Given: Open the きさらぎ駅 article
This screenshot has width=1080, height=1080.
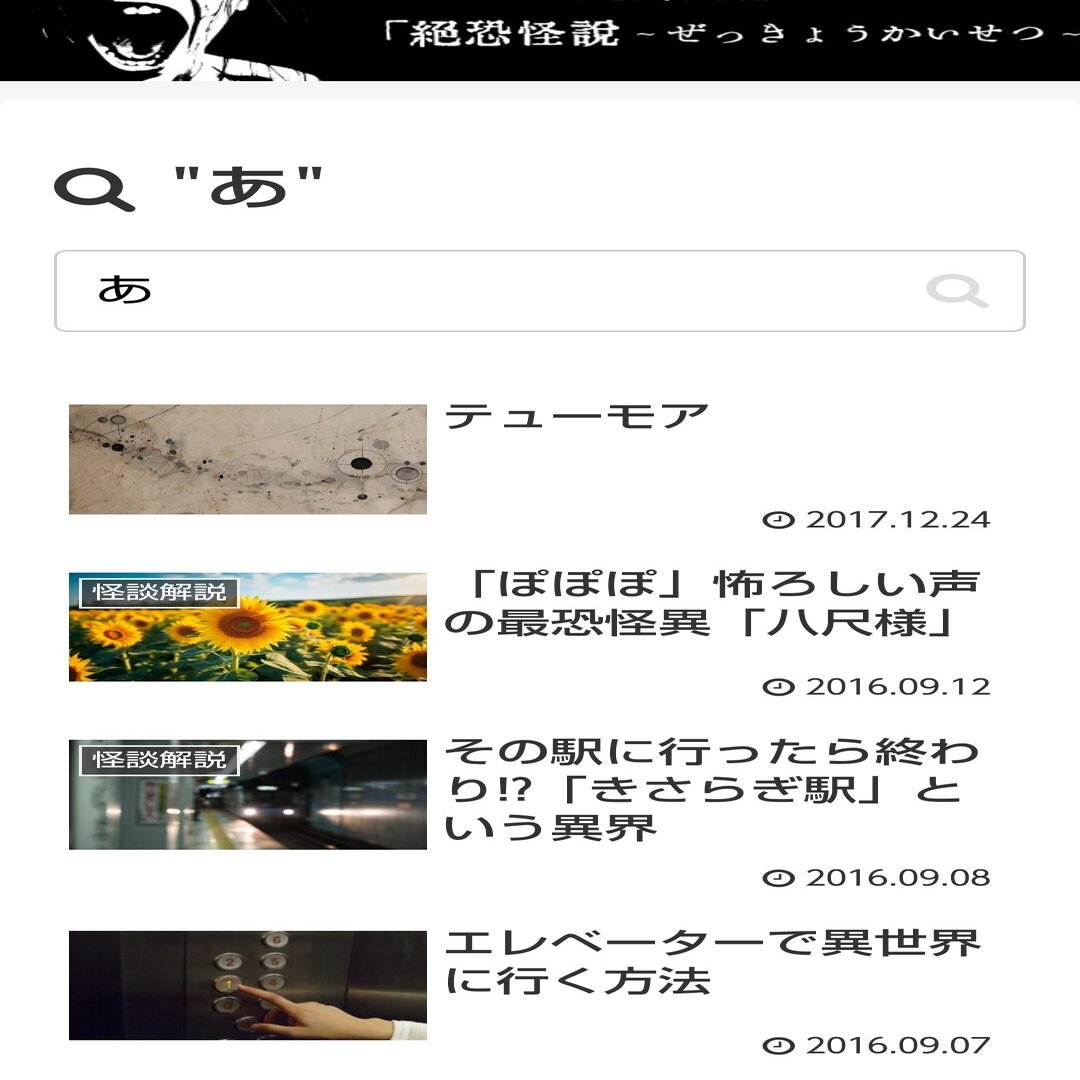Looking at the screenshot, I should pyautogui.click(x=710, y=789).
